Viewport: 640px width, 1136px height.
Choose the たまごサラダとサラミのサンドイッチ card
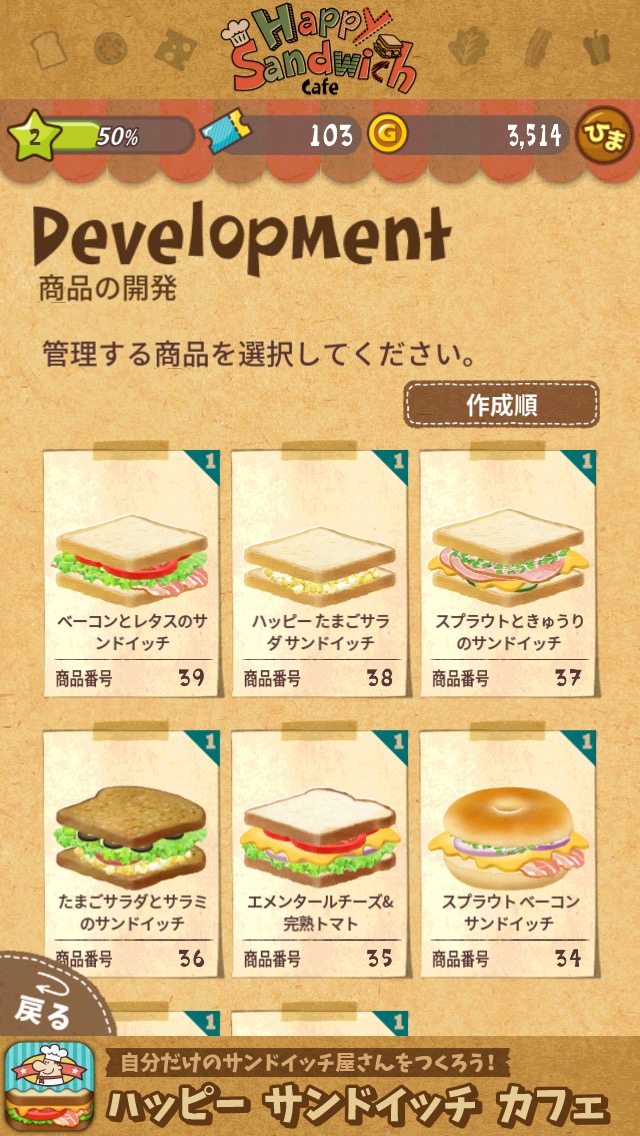130,855
